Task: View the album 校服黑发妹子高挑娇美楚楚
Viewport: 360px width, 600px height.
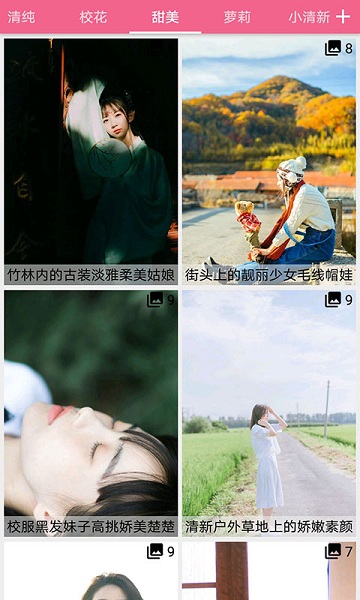Action: [91, 413]
